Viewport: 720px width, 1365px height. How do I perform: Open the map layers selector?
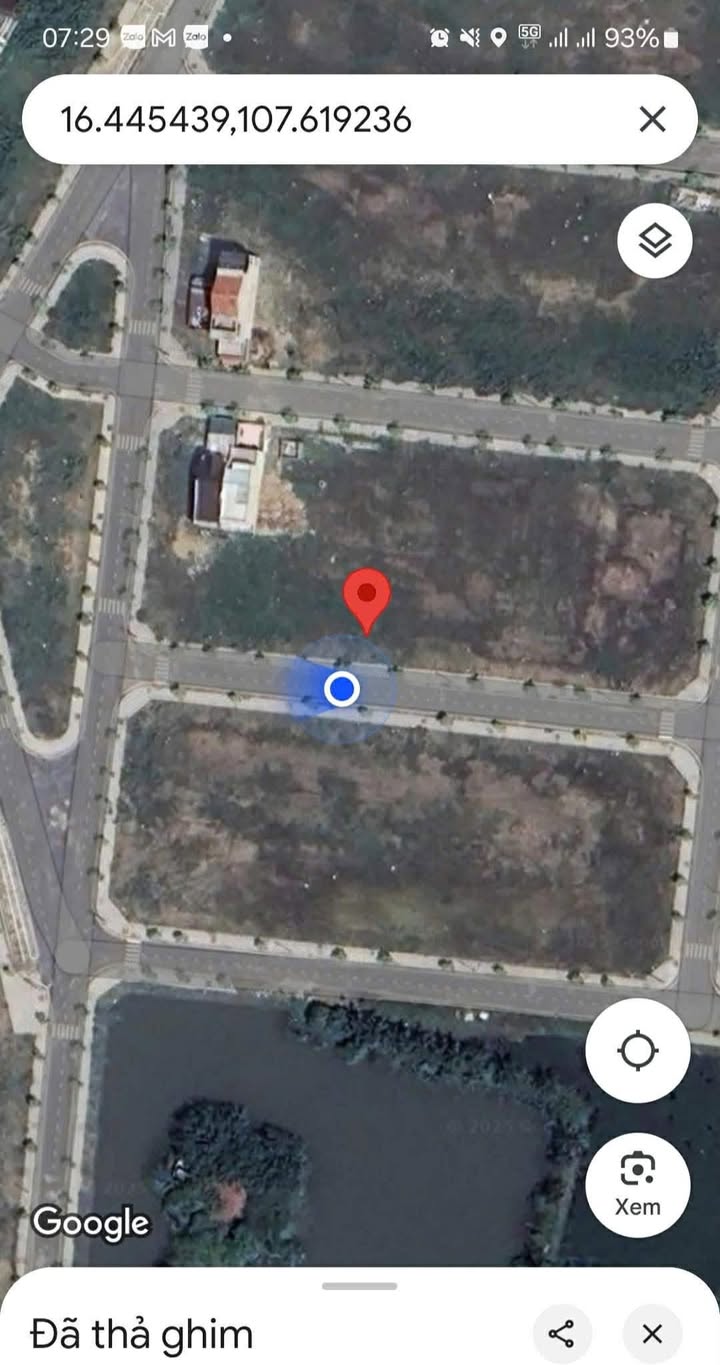pyautogui.click(x=655, y=241)
